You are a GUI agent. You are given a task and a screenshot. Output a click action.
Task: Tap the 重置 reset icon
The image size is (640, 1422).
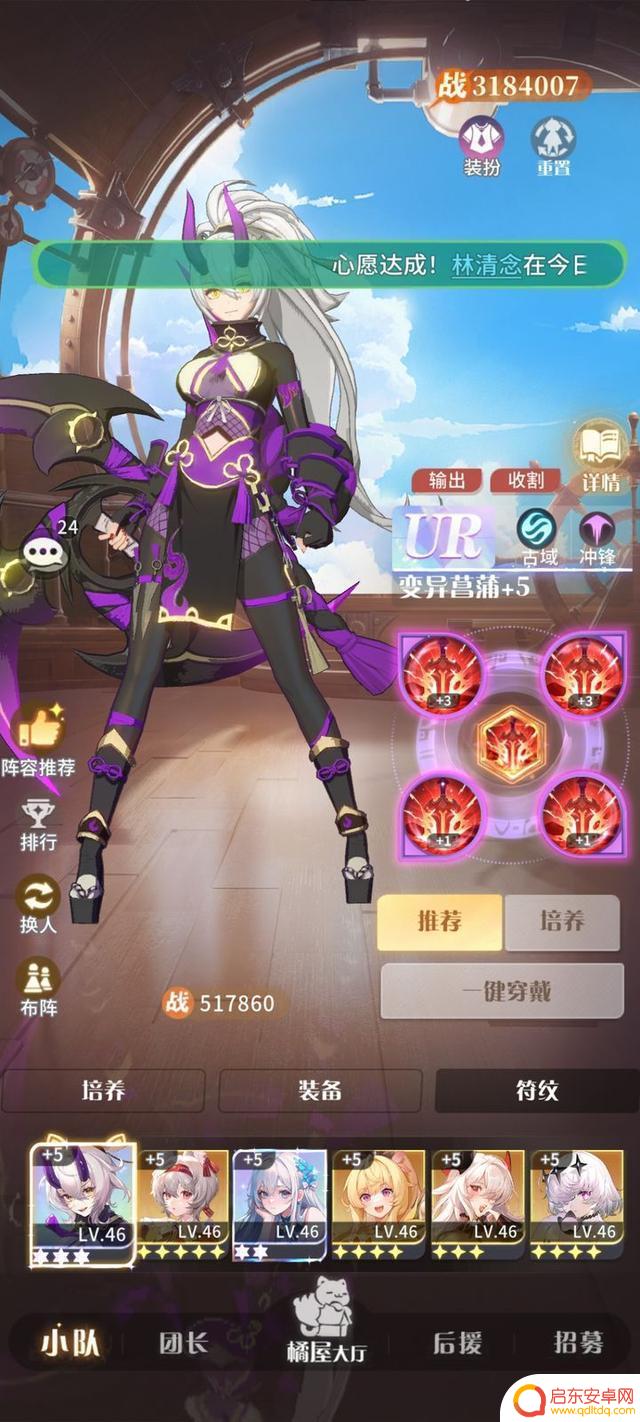[553, 144]
